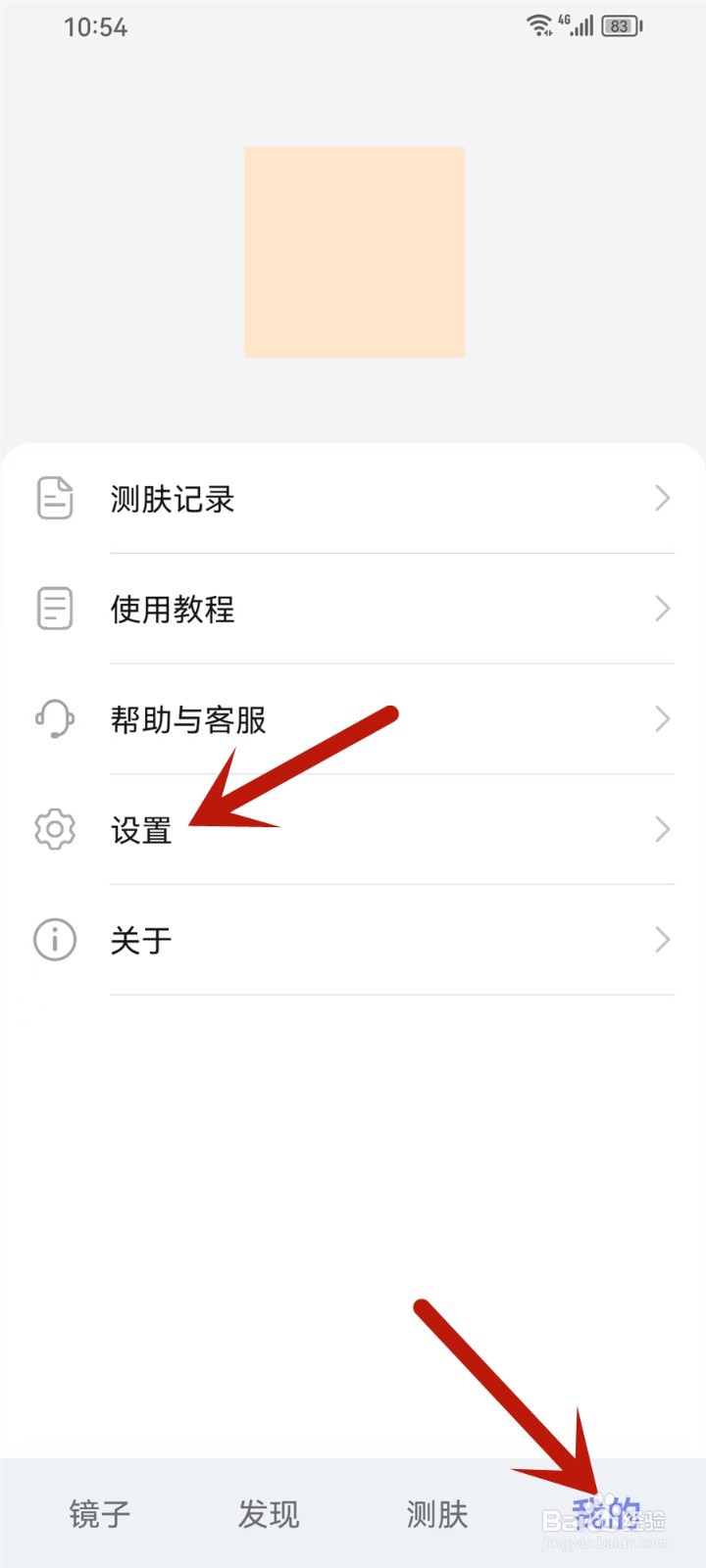Tap the 测肤记录 document icon
This screenshot has width=706, height=1568.
pyautogui.click(x=54, y=498)
